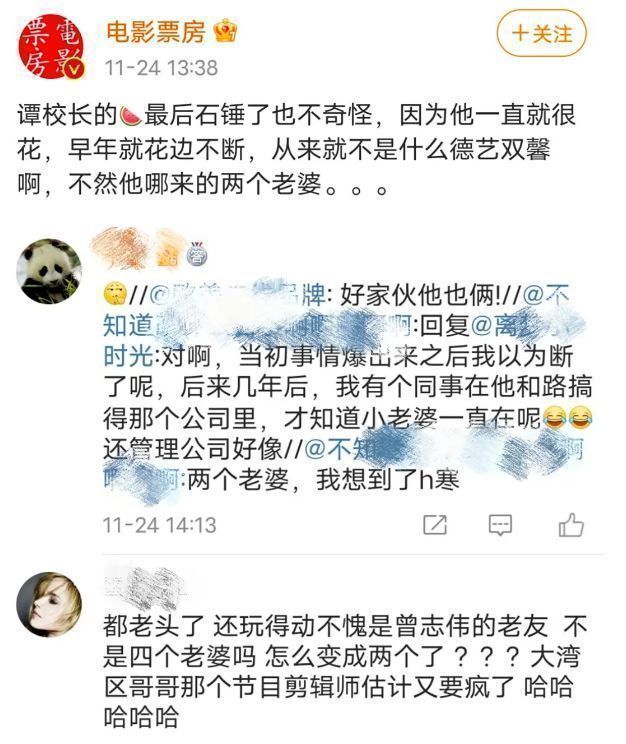Follow 电影票房 with the 关注 button

541,33
